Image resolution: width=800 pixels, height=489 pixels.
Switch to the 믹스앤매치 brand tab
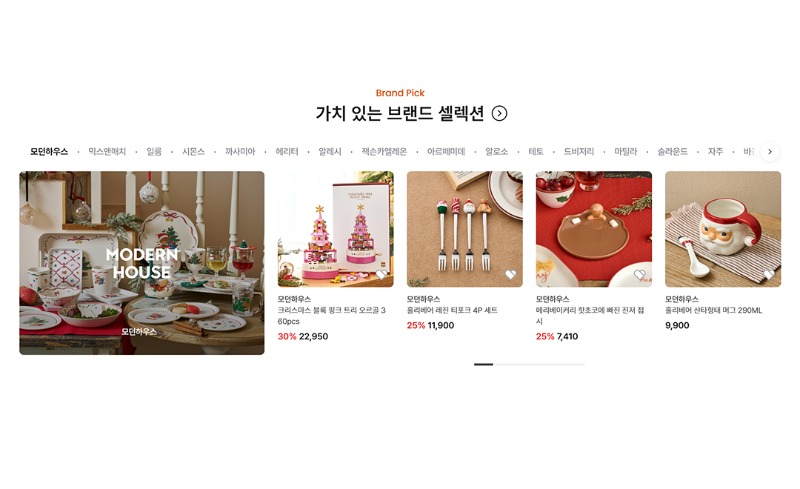click(x=107, y=152)
